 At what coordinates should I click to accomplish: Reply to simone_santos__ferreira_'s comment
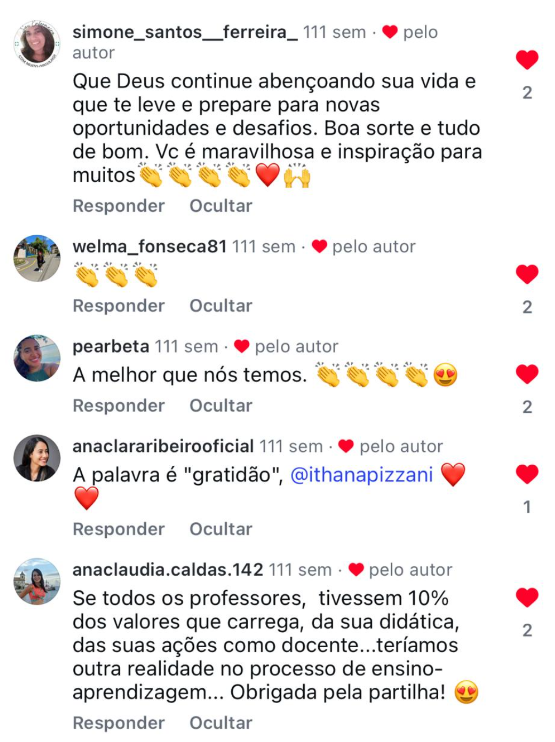click(x=119, y=206)
